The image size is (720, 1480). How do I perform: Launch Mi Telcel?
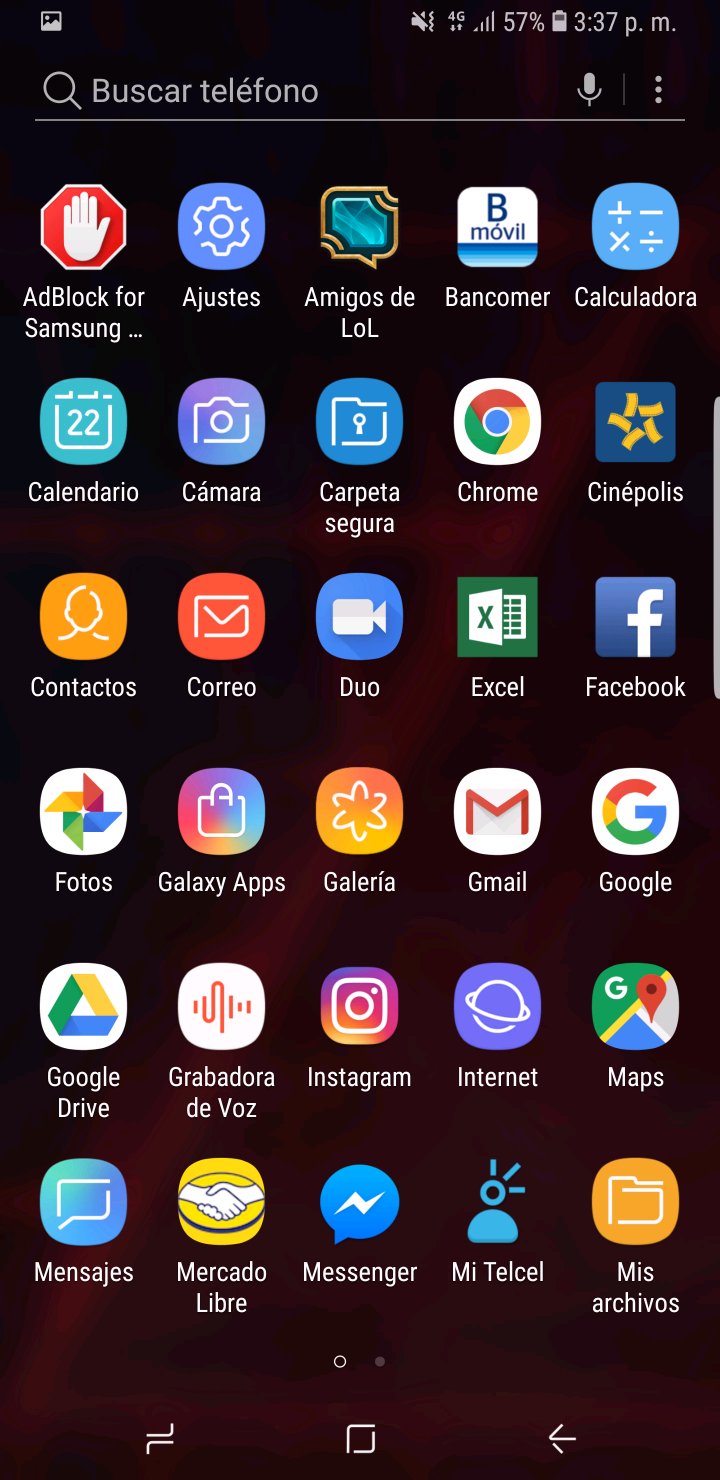pos(497,1201)
